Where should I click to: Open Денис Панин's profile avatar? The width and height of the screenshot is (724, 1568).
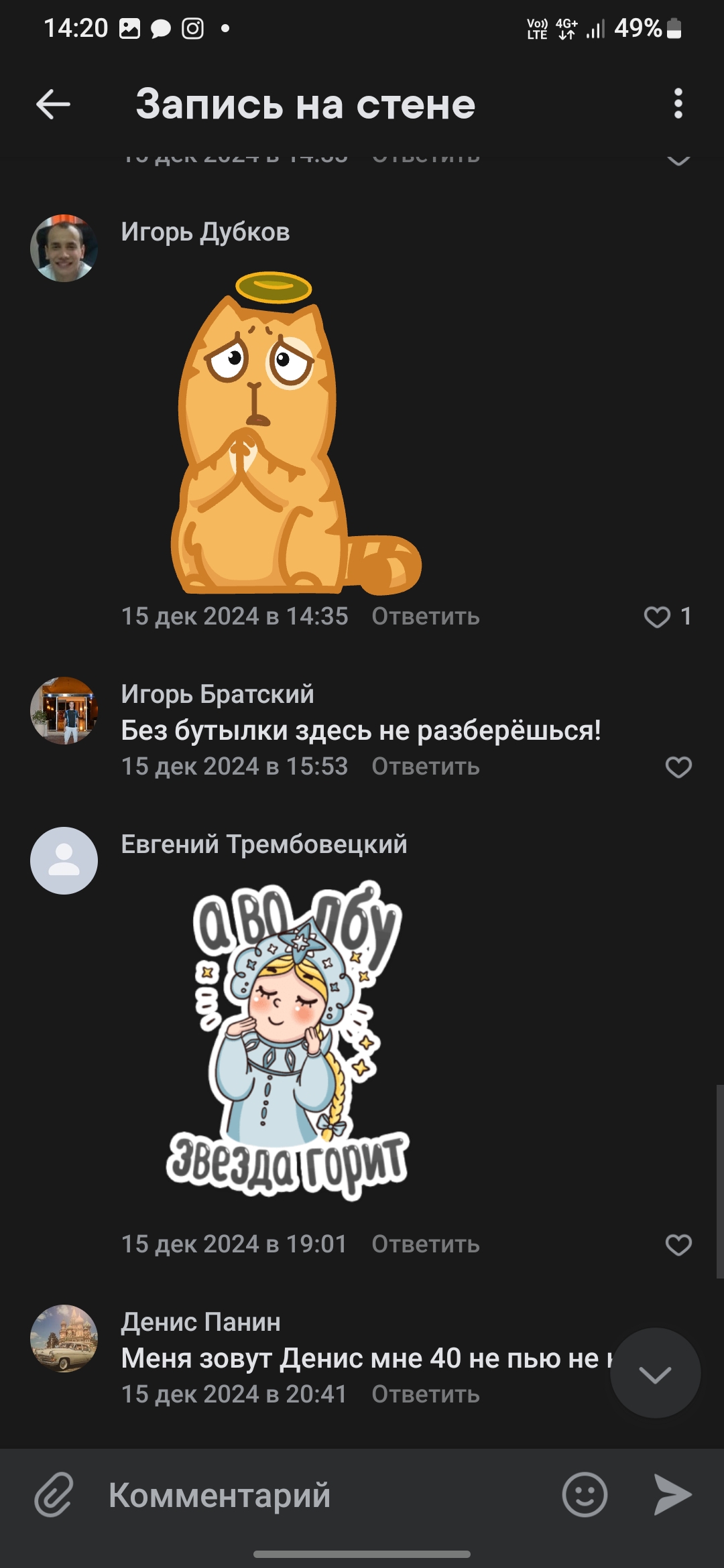[64, 1338]
